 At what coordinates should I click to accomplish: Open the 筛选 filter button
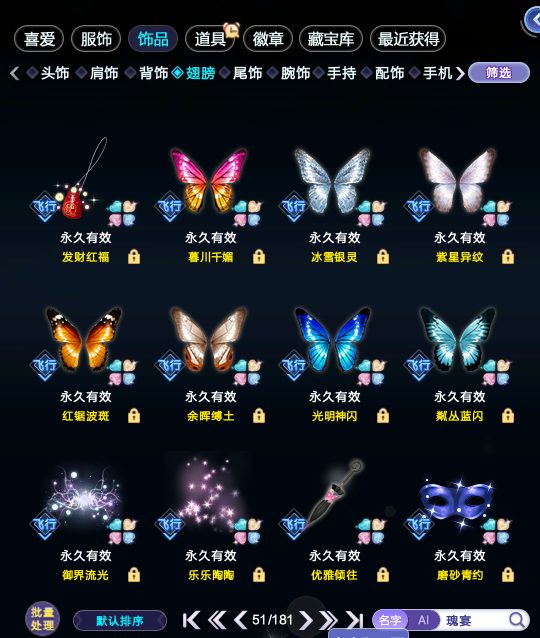pyautogui.click(x=499, y=73)
